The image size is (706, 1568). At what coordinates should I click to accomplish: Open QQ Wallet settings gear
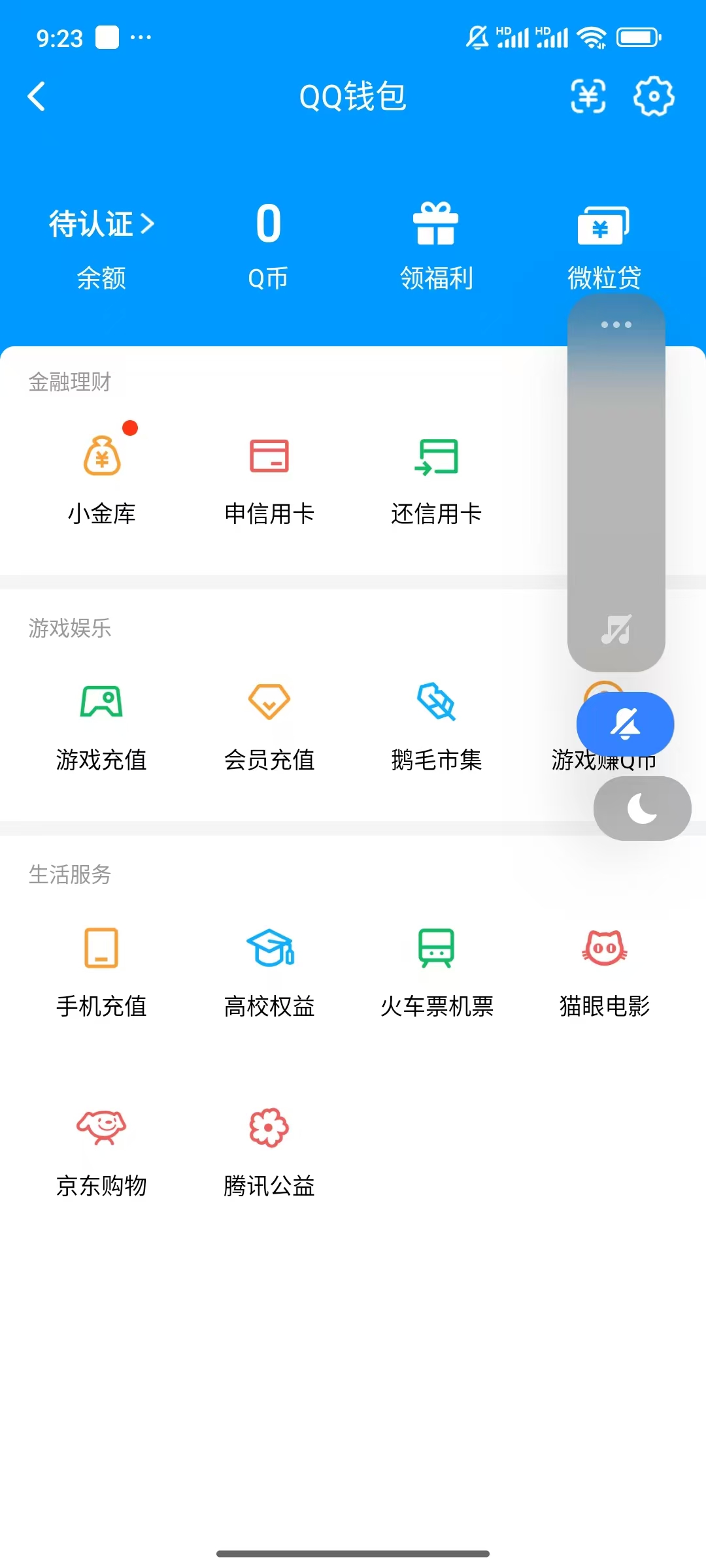[x=653, y=96]
